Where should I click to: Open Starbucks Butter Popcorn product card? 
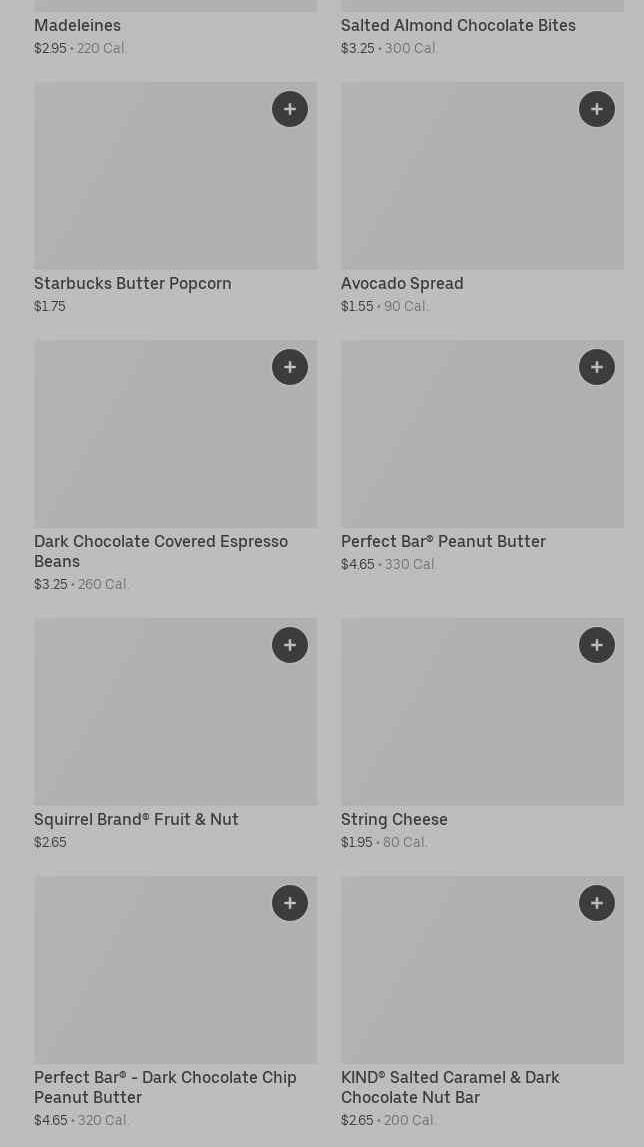[x=150, y=190]
